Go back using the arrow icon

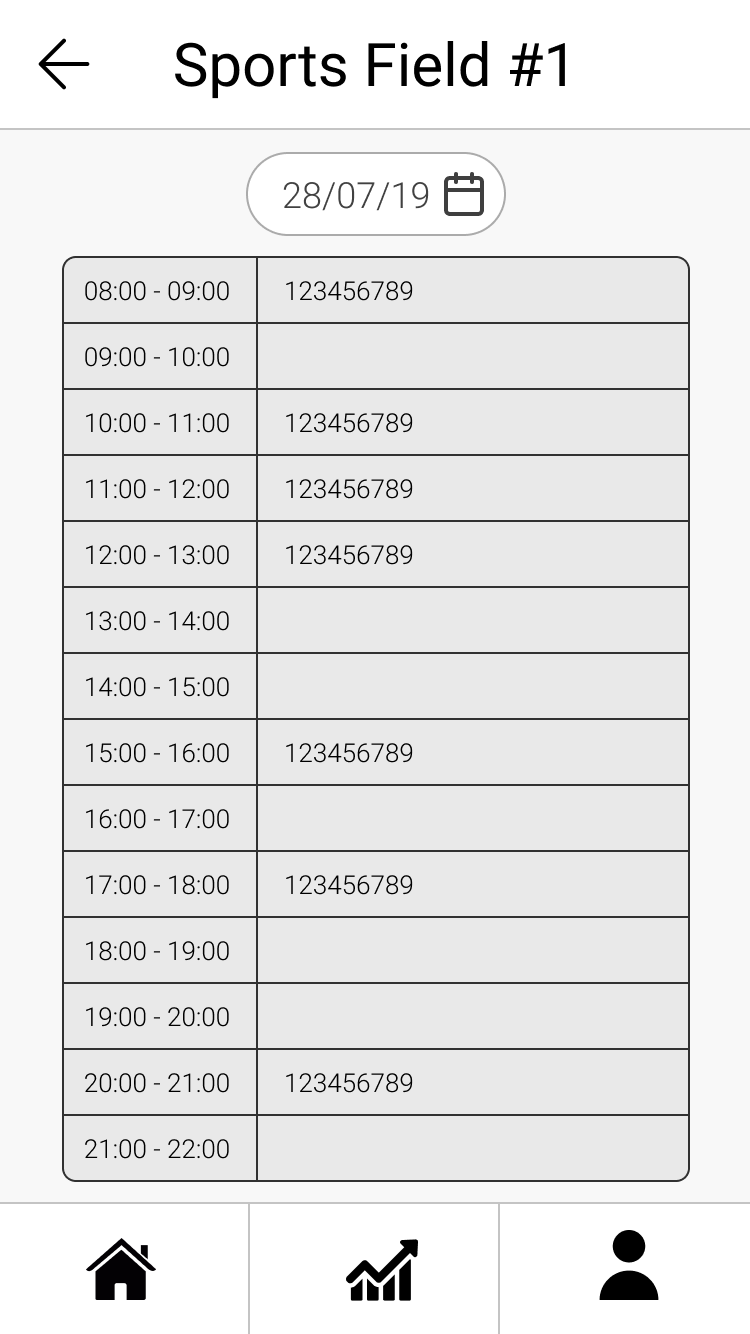pyautogui.click(x=64, y=65)
